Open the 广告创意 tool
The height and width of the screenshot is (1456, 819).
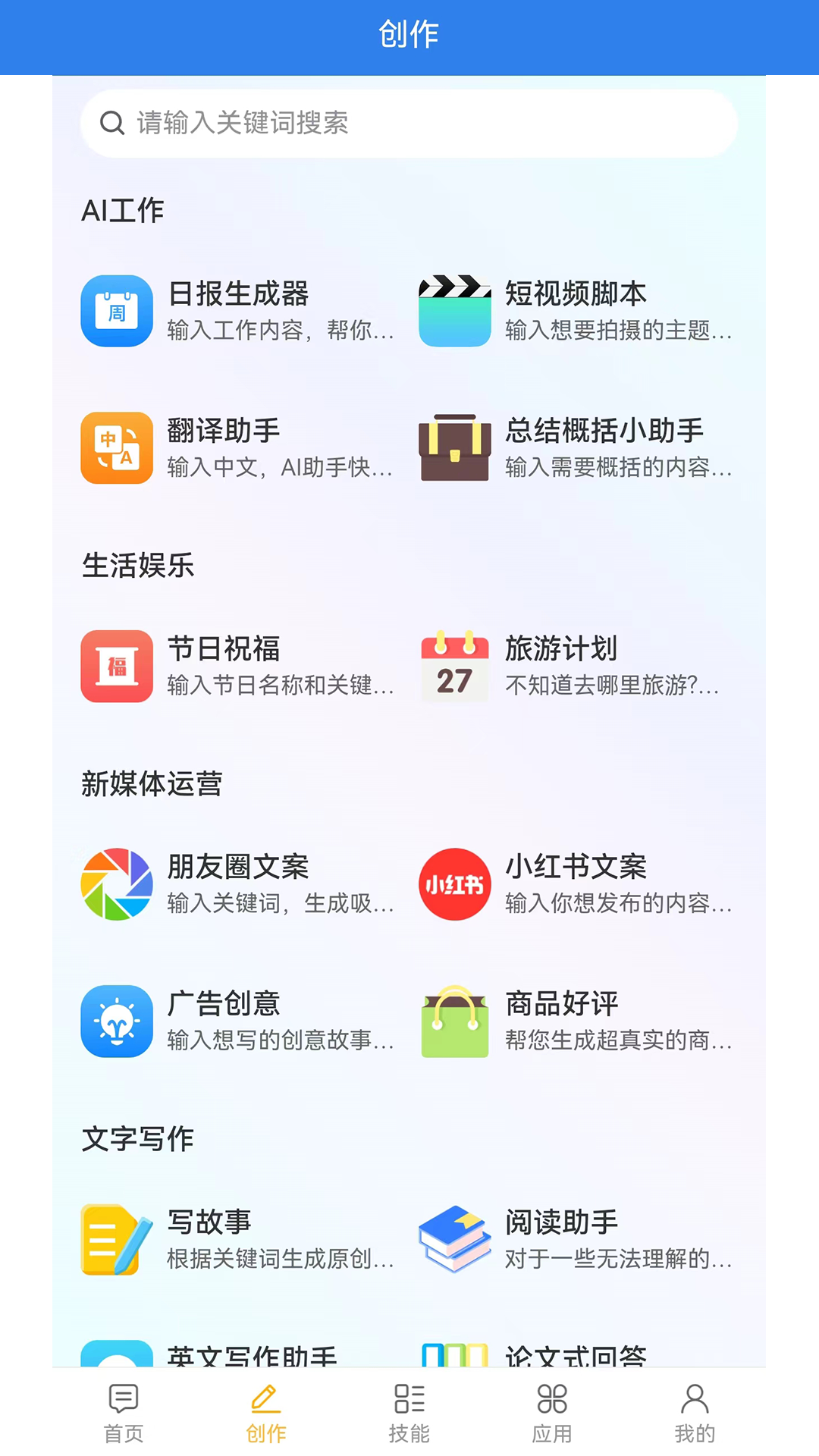[238, 1021]
